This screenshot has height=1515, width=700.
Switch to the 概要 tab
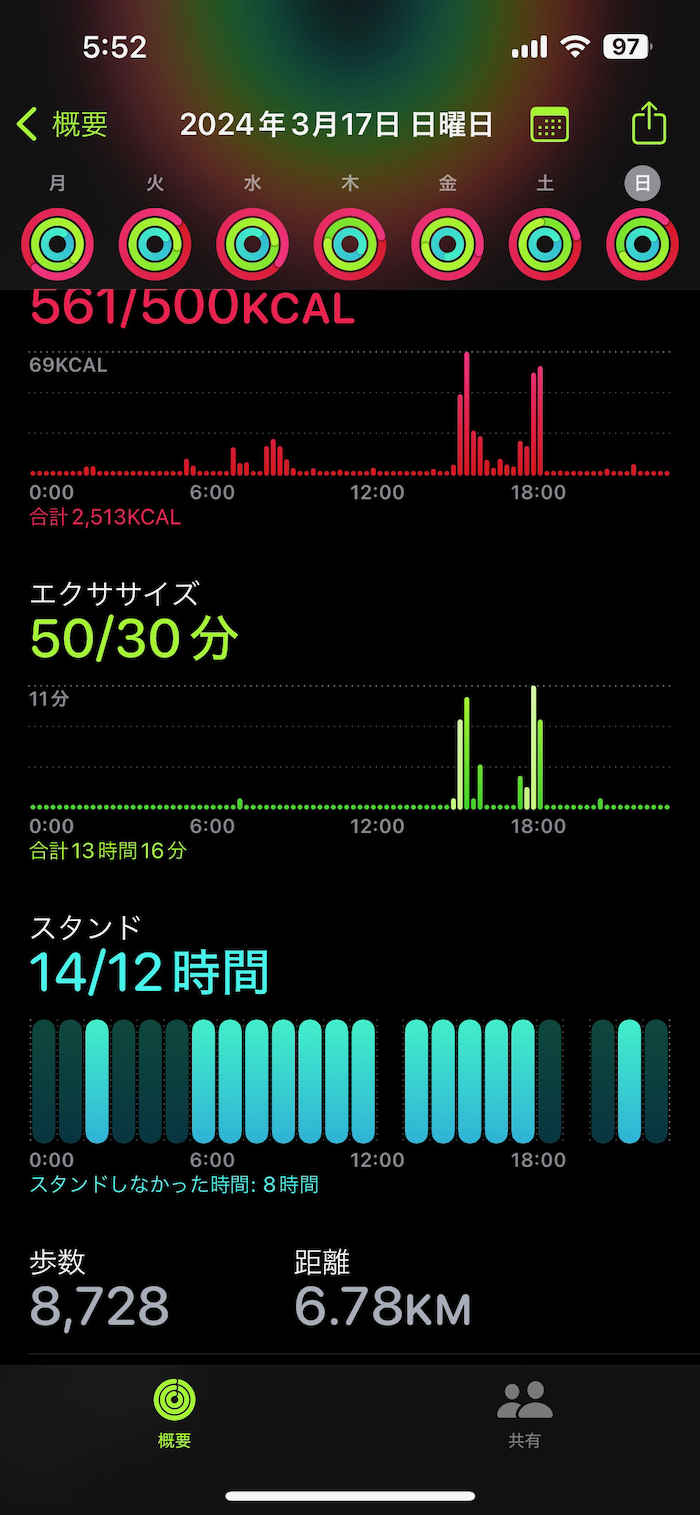click(x=175, y=1413)
